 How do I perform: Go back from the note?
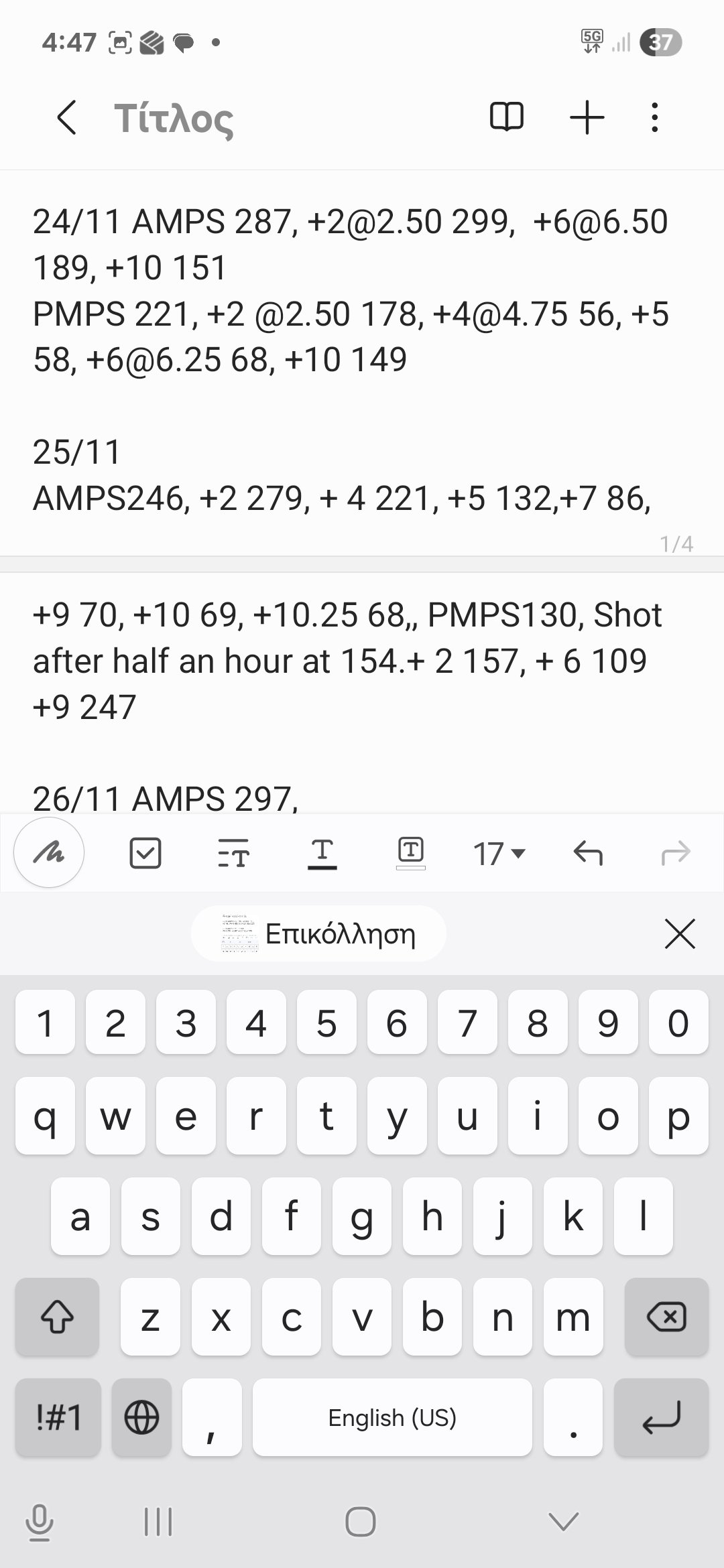coord(66,118)
